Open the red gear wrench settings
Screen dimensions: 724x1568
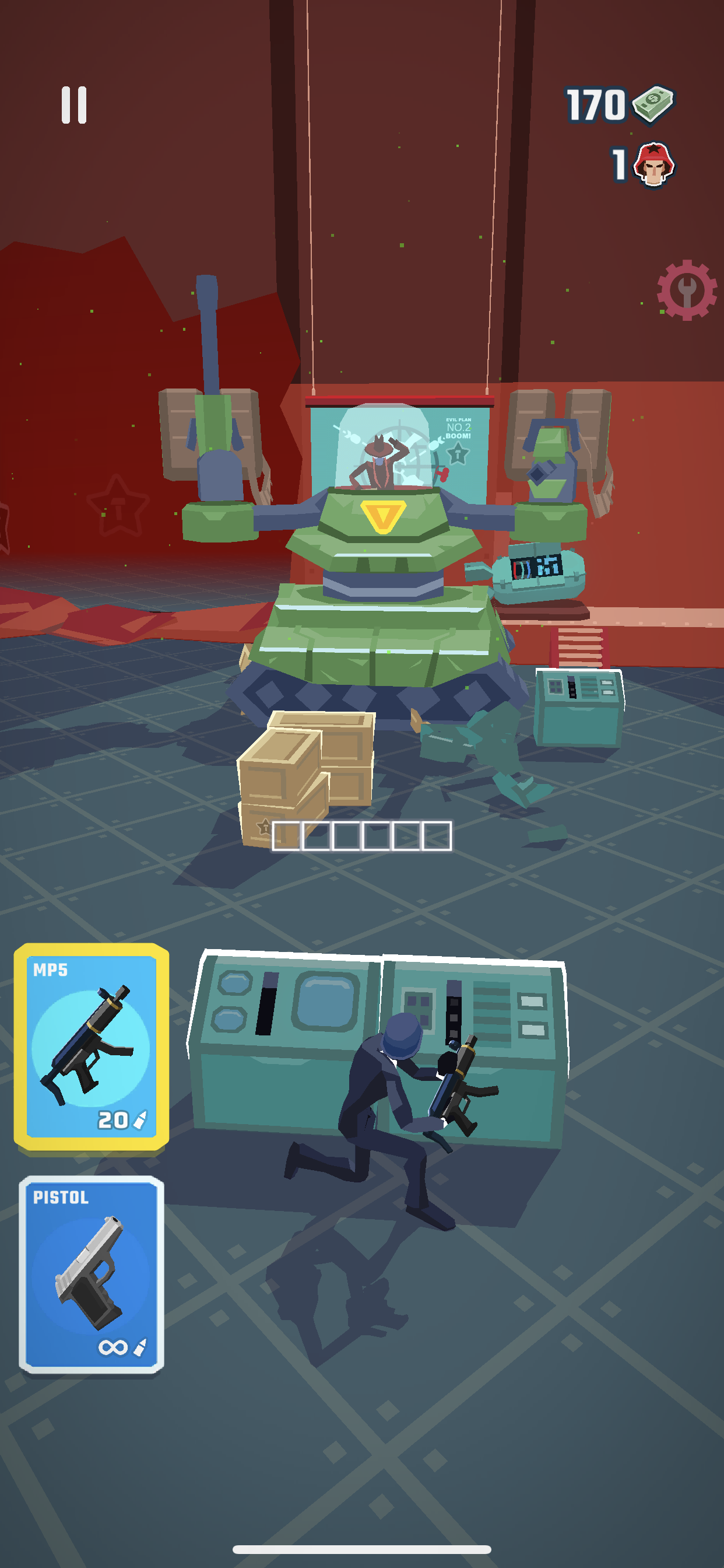(x=686, y=290)
